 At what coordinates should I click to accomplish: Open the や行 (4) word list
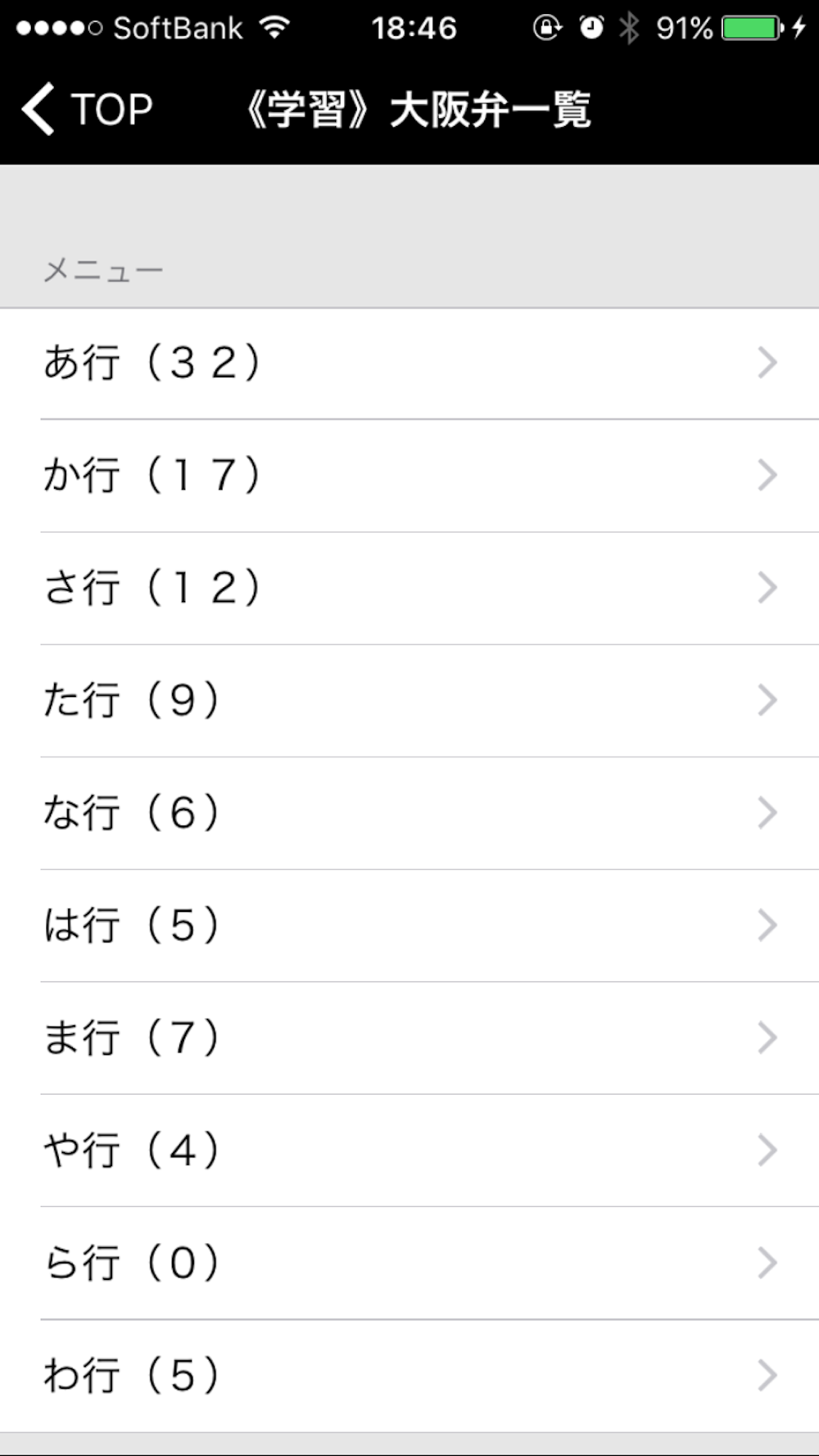point(409,1150)
